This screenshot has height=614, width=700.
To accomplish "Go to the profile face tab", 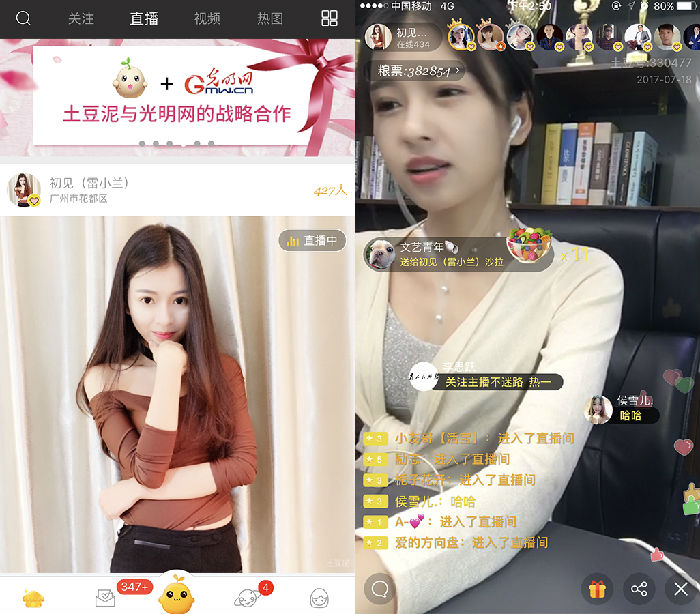I will (318, 597).
